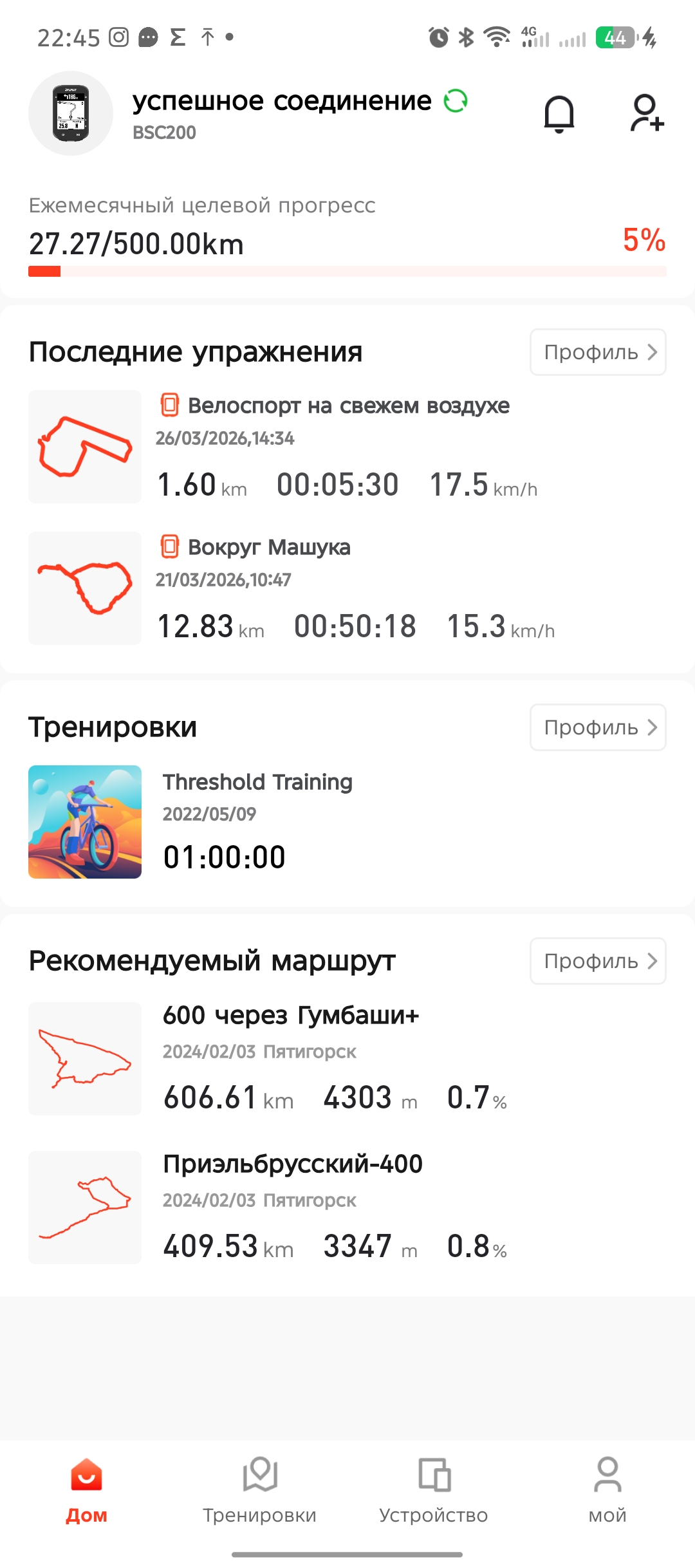View the Вокруг Машука activity
695x1568 pixels.
pos(347,588)
